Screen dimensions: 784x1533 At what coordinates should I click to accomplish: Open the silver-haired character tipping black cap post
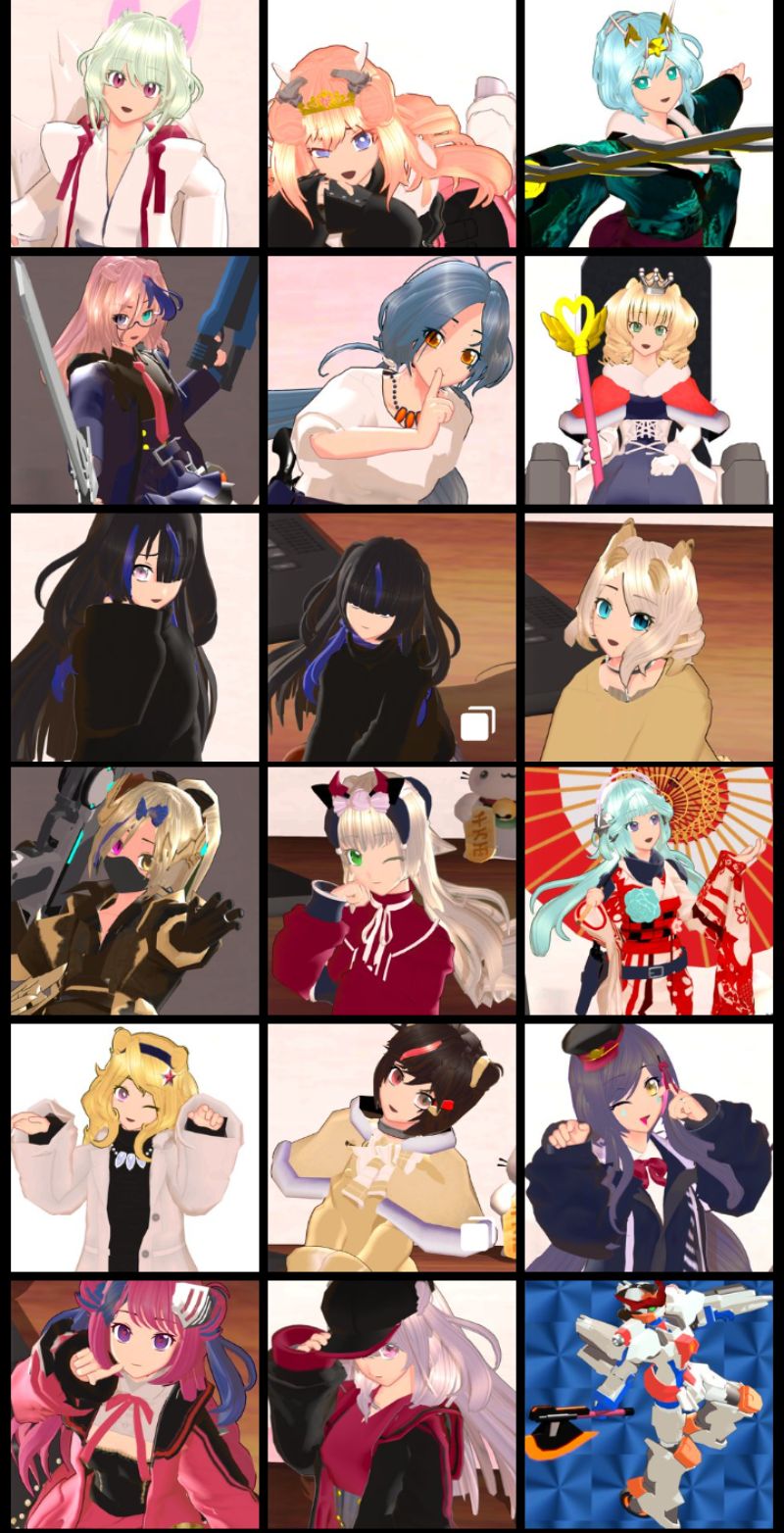392,1405
